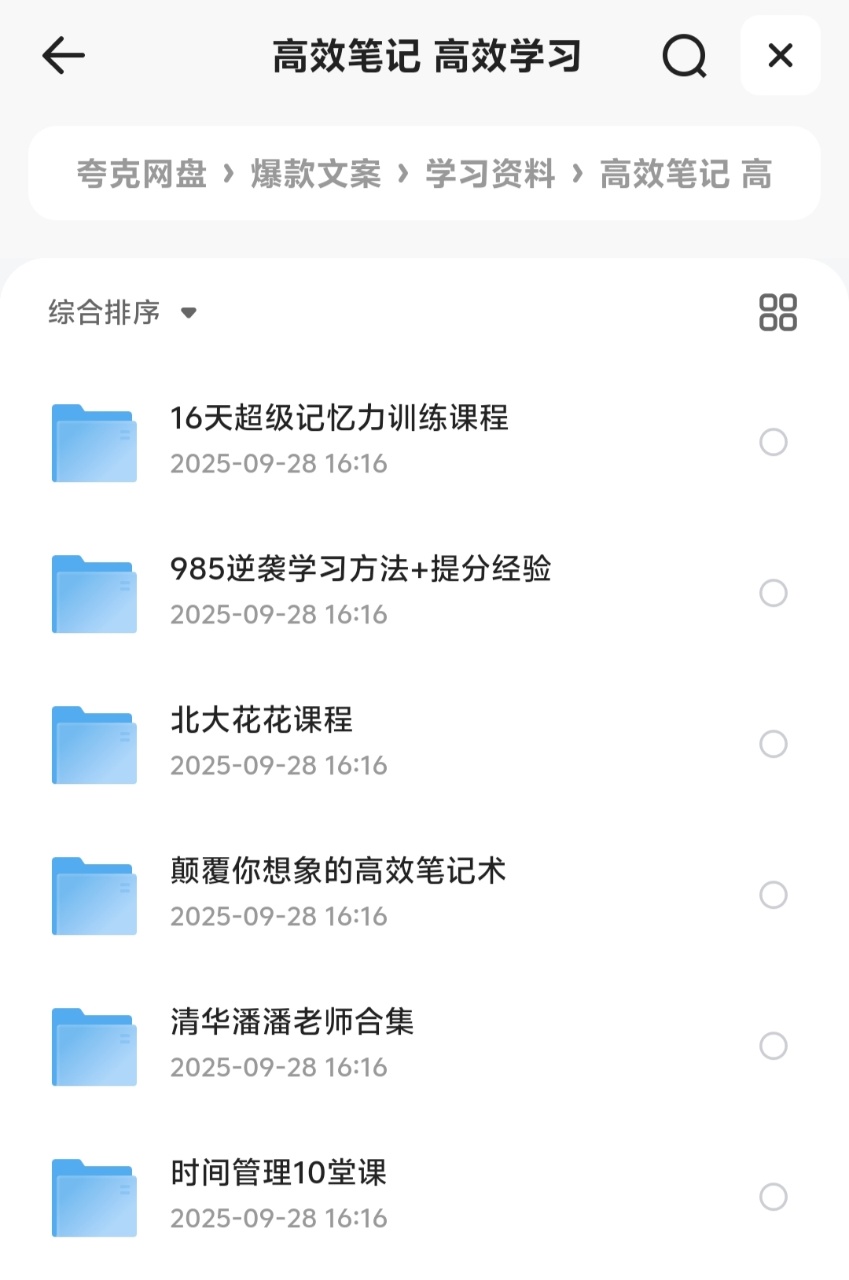Navigate to 学习资料 breadcrumb entry
This screenshot has height=1280, width=849.
[x=488, y=174]
